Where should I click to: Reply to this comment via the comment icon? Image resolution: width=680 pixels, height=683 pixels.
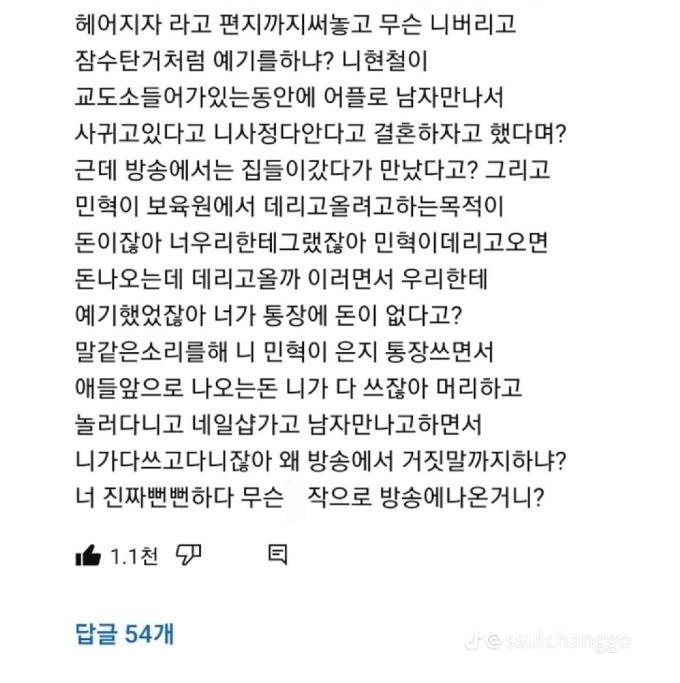point(278,555)
